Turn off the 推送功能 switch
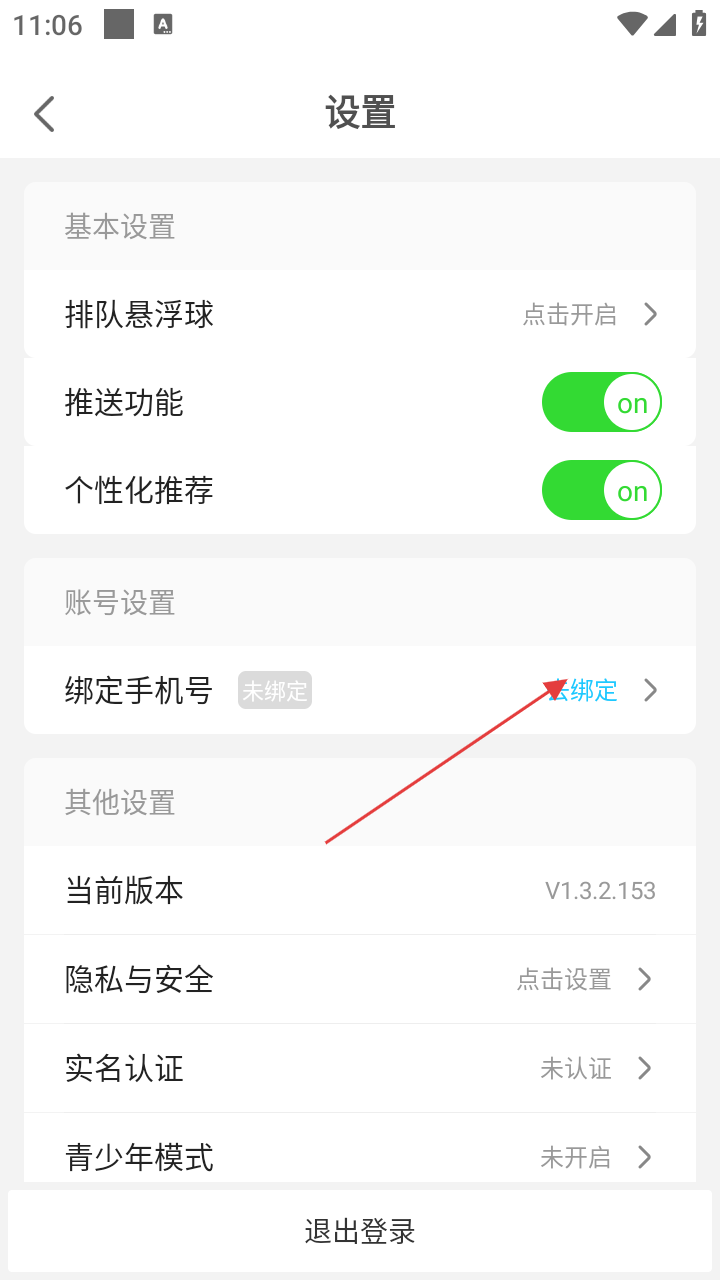The height and width of the screenshot is (1280, 720). tap(601, 403)
